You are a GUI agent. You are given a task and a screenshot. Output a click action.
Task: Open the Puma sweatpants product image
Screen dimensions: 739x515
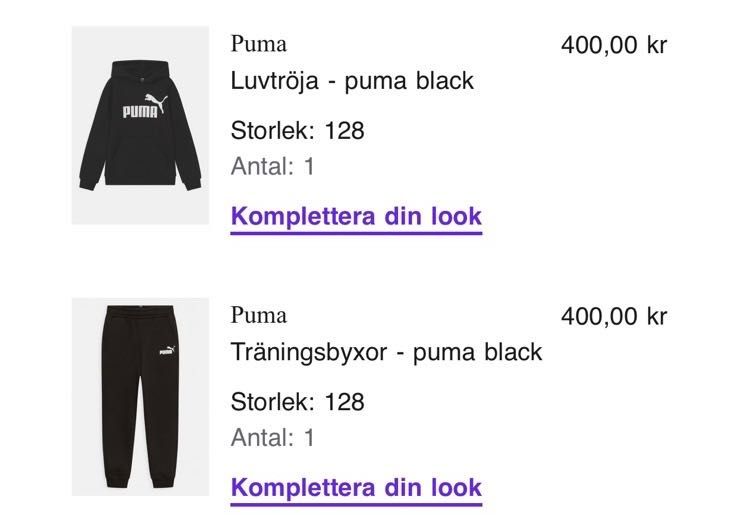tap(140, 396)
